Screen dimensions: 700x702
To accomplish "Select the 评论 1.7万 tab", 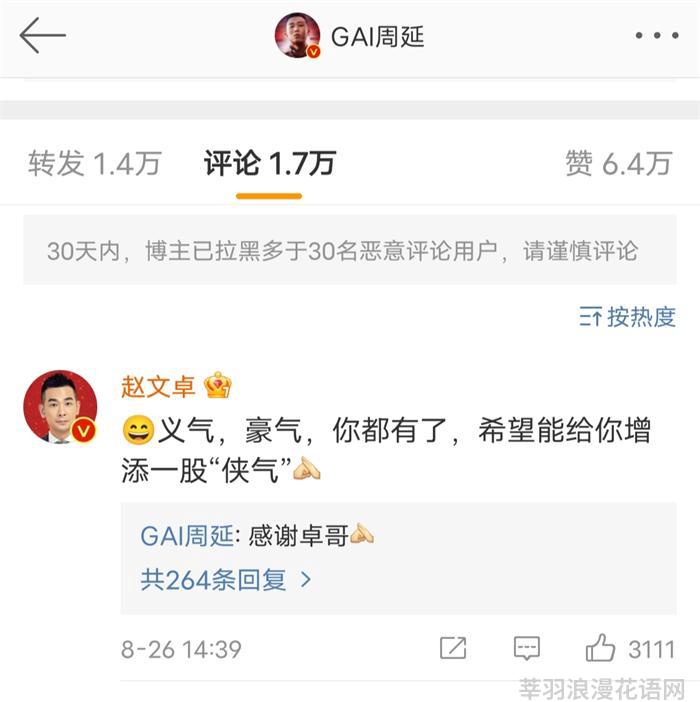I will click(269, 164).
